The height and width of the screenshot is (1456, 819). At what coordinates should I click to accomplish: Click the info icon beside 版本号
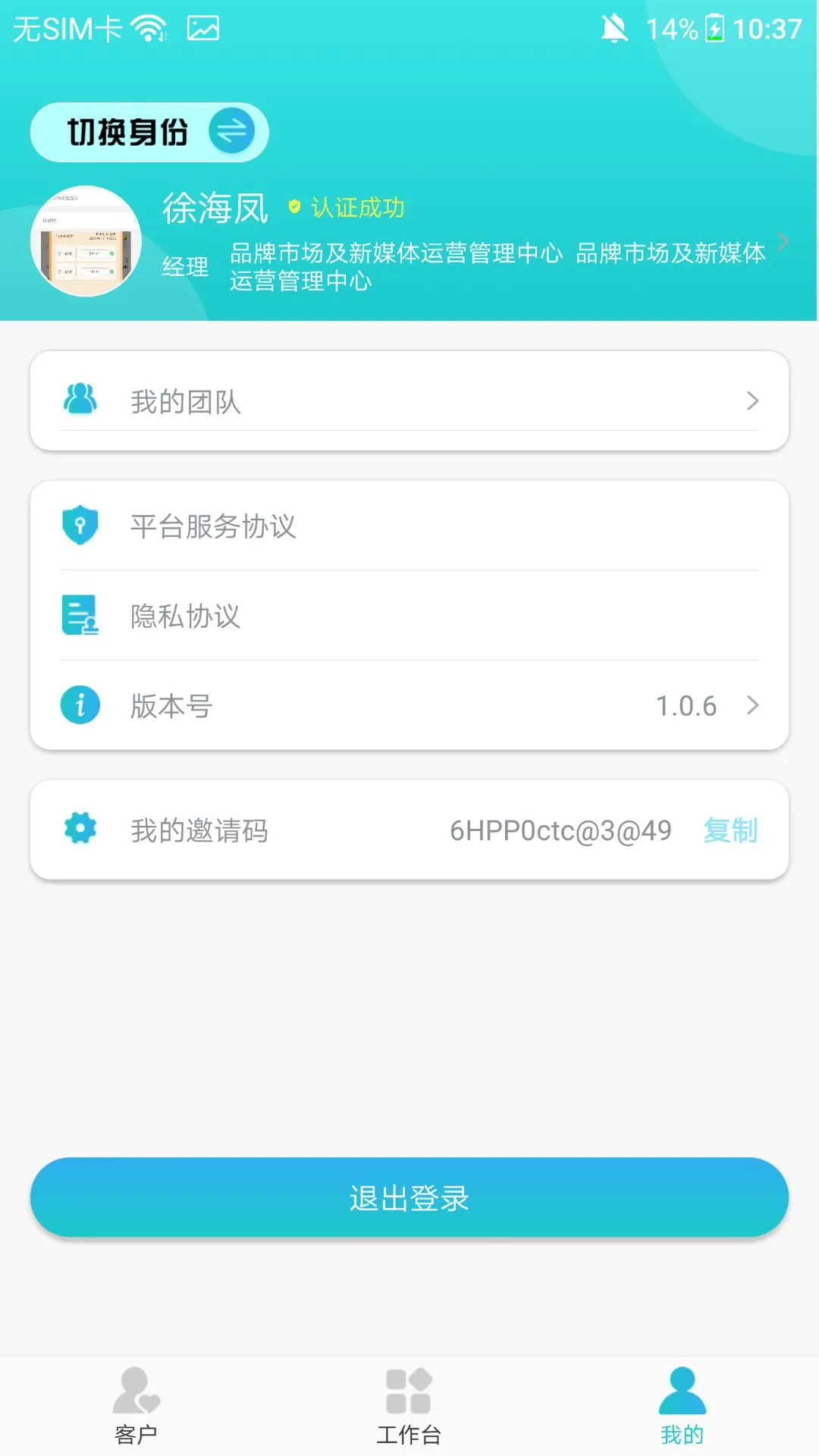[79, 704]
